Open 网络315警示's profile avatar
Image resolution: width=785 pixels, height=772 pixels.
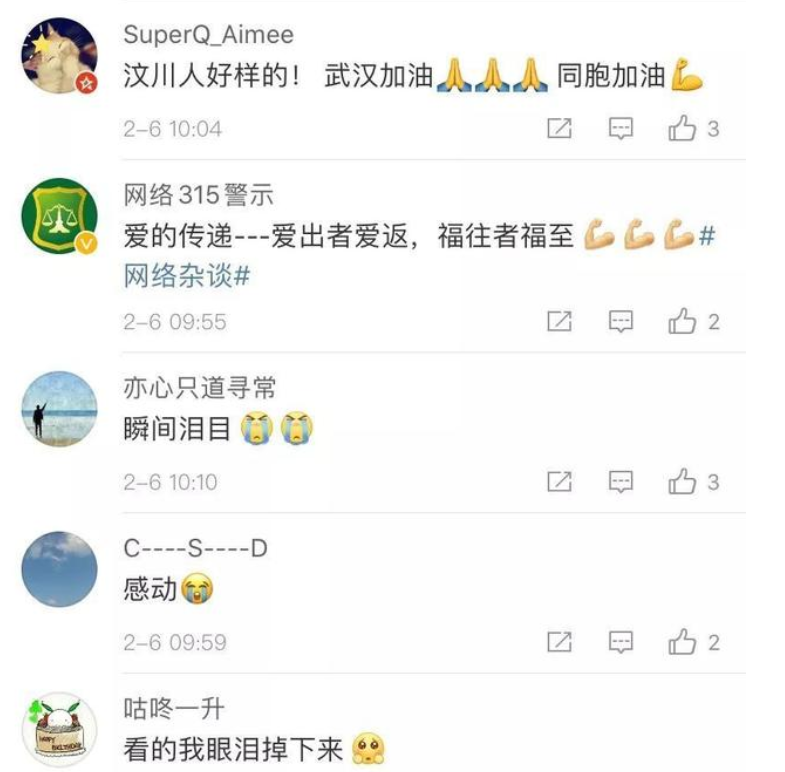point(60,215)
